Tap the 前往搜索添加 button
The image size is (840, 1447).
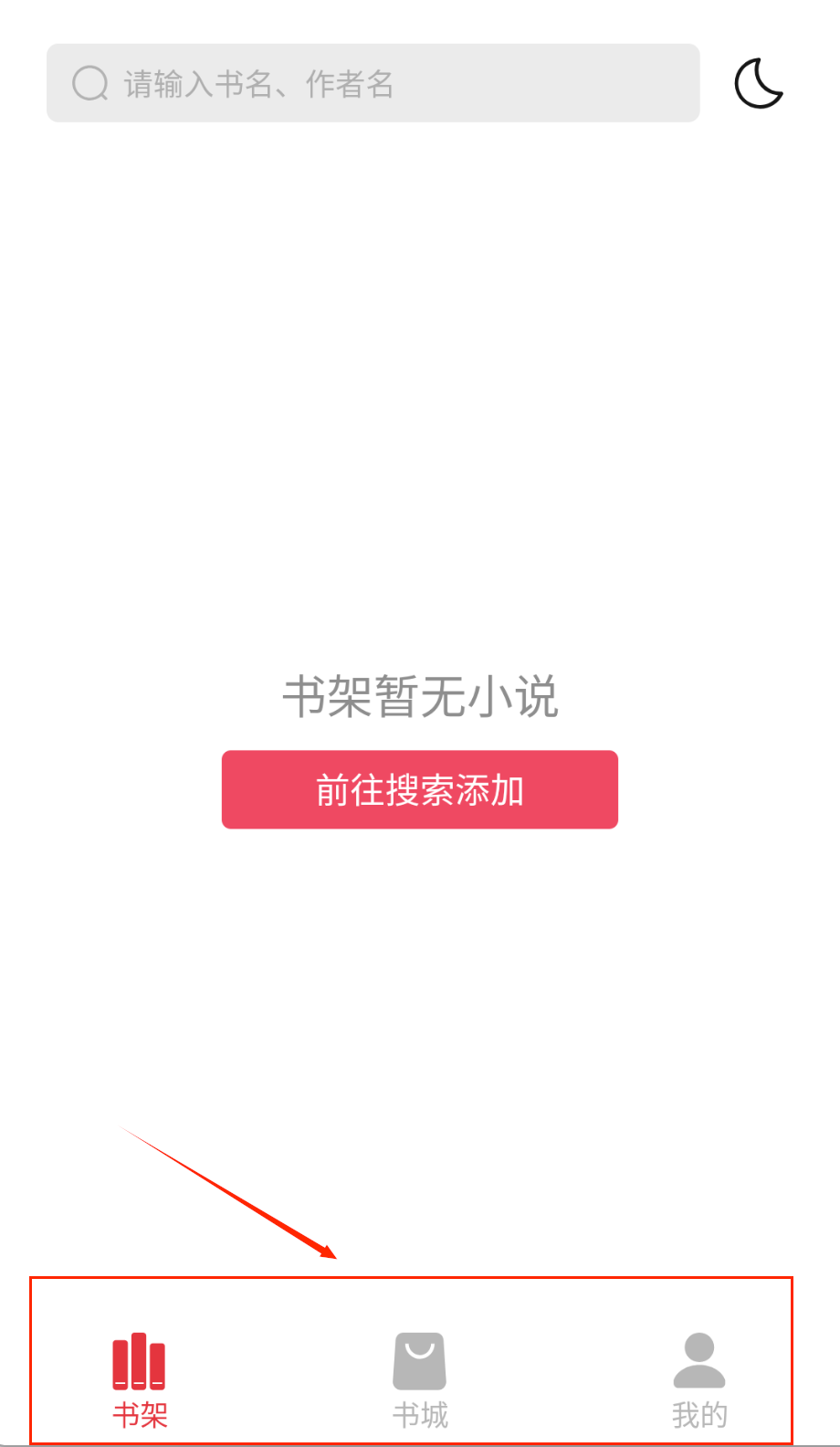[419, 790]
